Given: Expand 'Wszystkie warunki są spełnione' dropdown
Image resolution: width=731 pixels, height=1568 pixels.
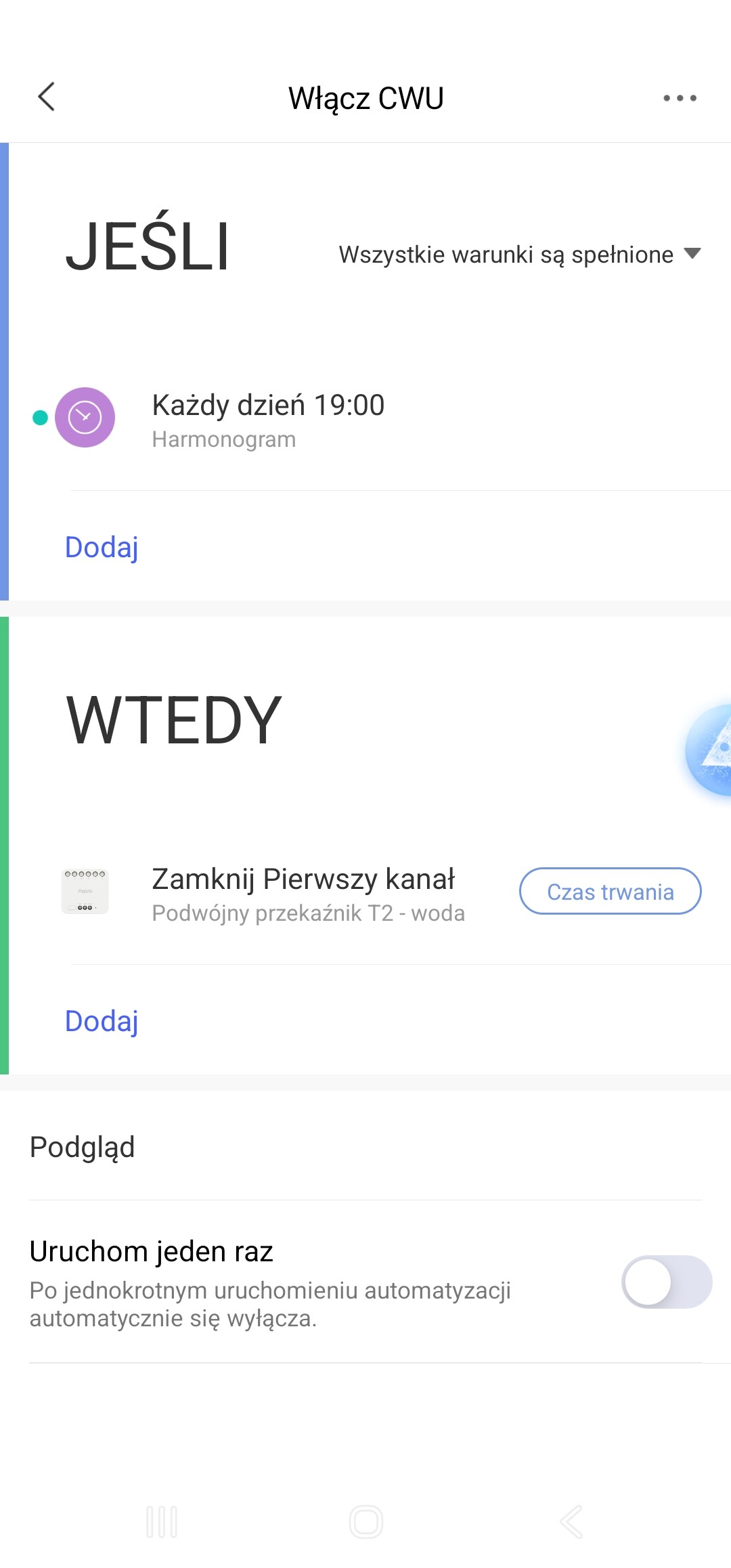Looking at the screenshot, I should [x=519, y=255].
